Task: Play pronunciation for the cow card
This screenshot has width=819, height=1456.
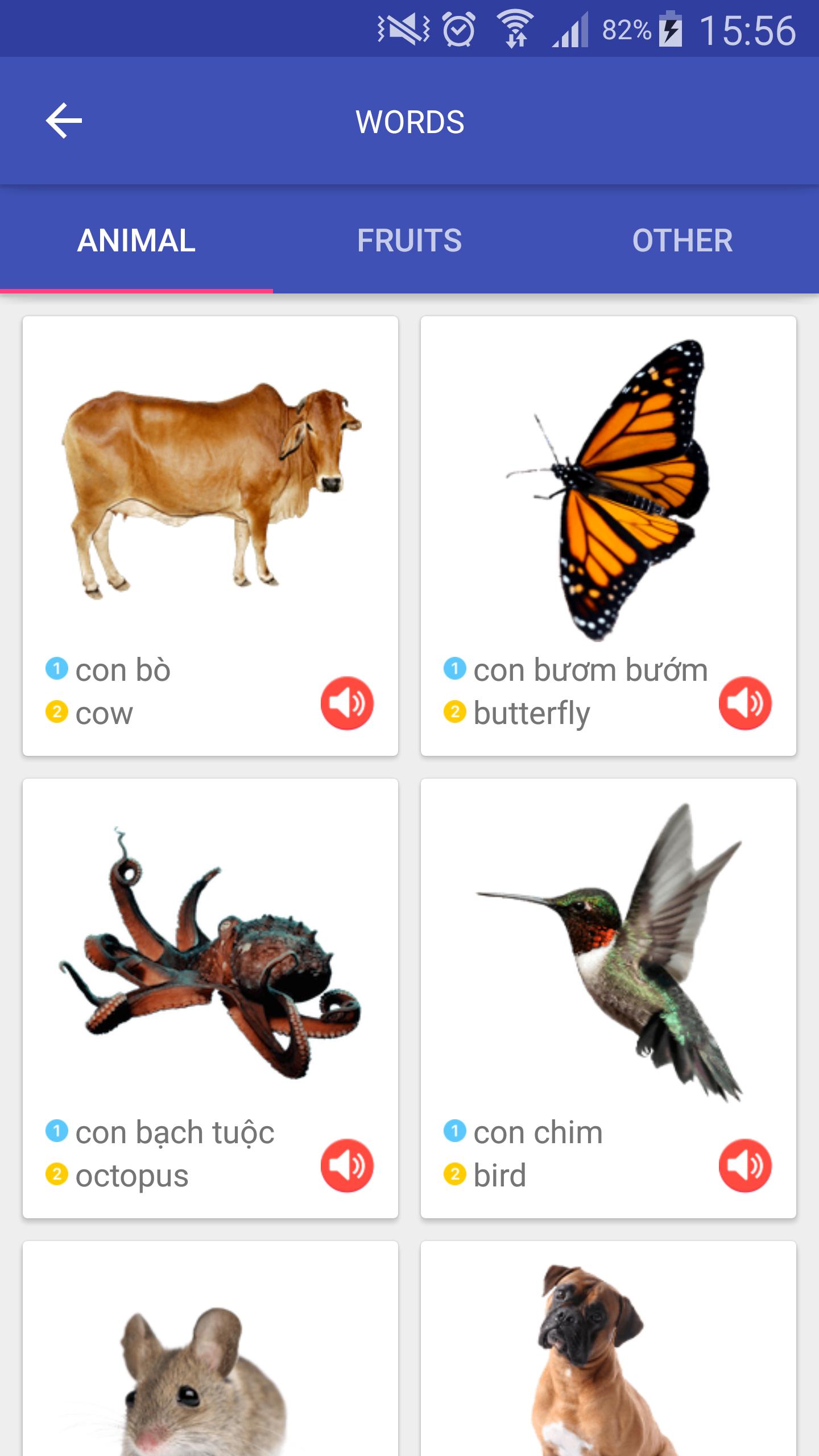Action: point(347,703)
